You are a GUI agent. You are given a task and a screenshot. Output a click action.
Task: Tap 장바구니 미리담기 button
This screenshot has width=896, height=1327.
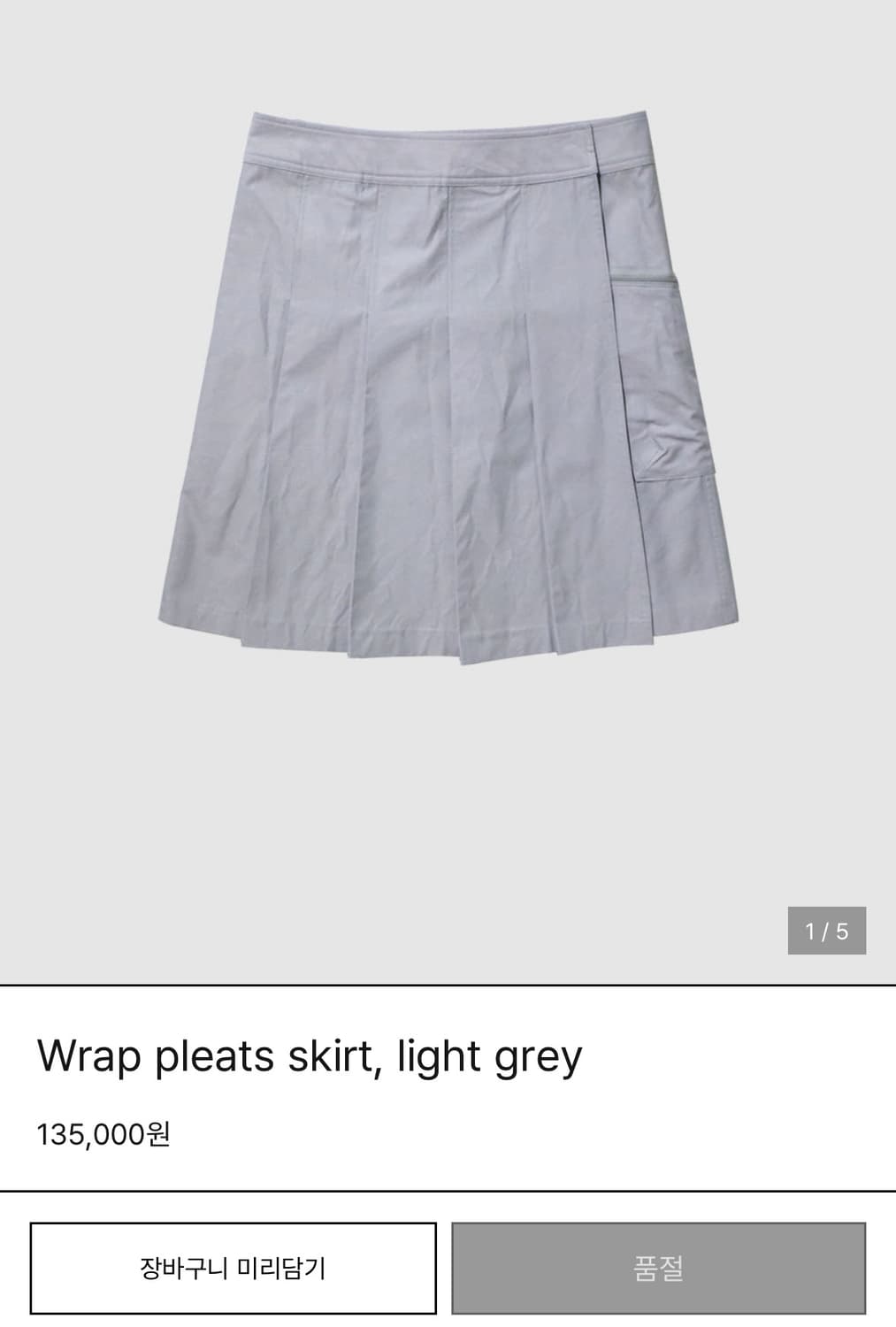[233, 1269]
